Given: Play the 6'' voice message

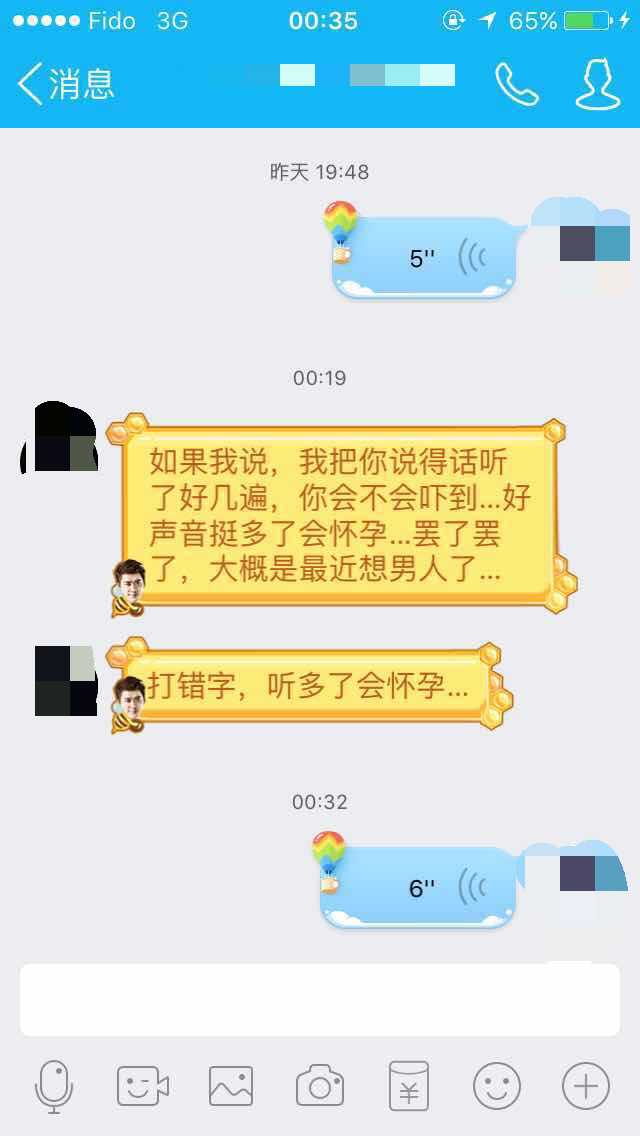Looking at the screenshot, I should [420, 887].
